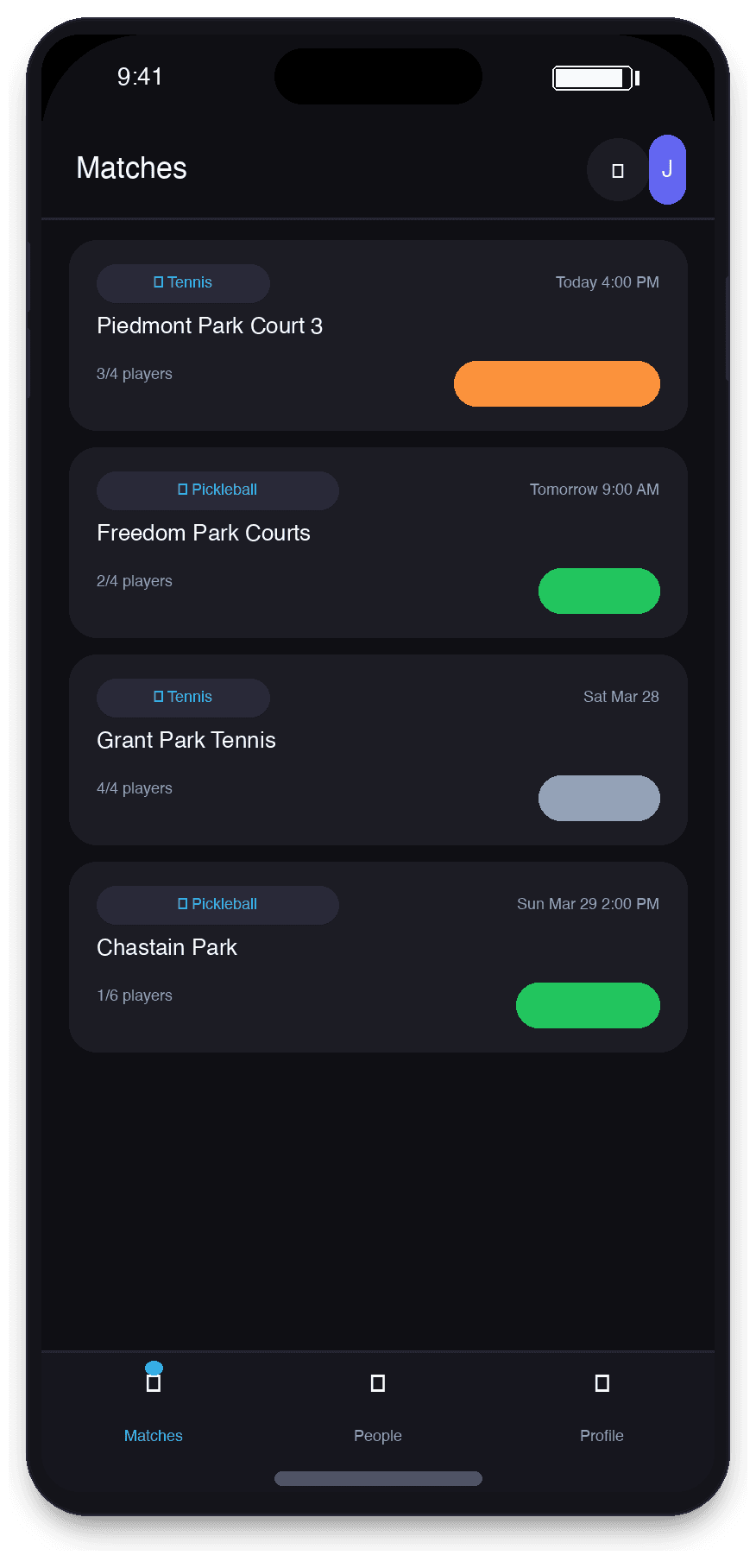Tap the J avatar in the top right

click(x=667, y=169)
